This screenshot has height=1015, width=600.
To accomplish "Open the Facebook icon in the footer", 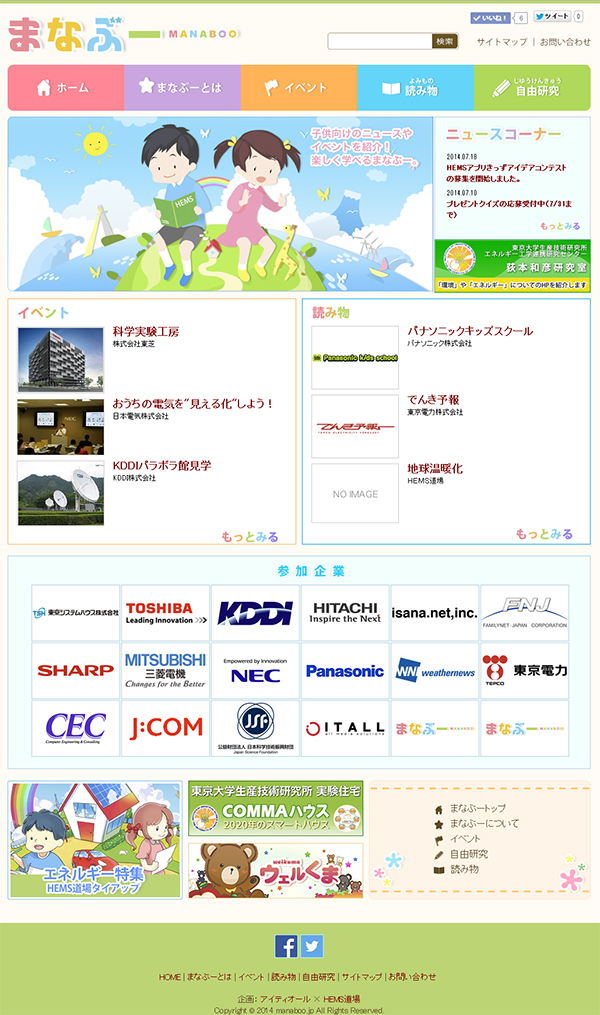I will click(286, 946).
